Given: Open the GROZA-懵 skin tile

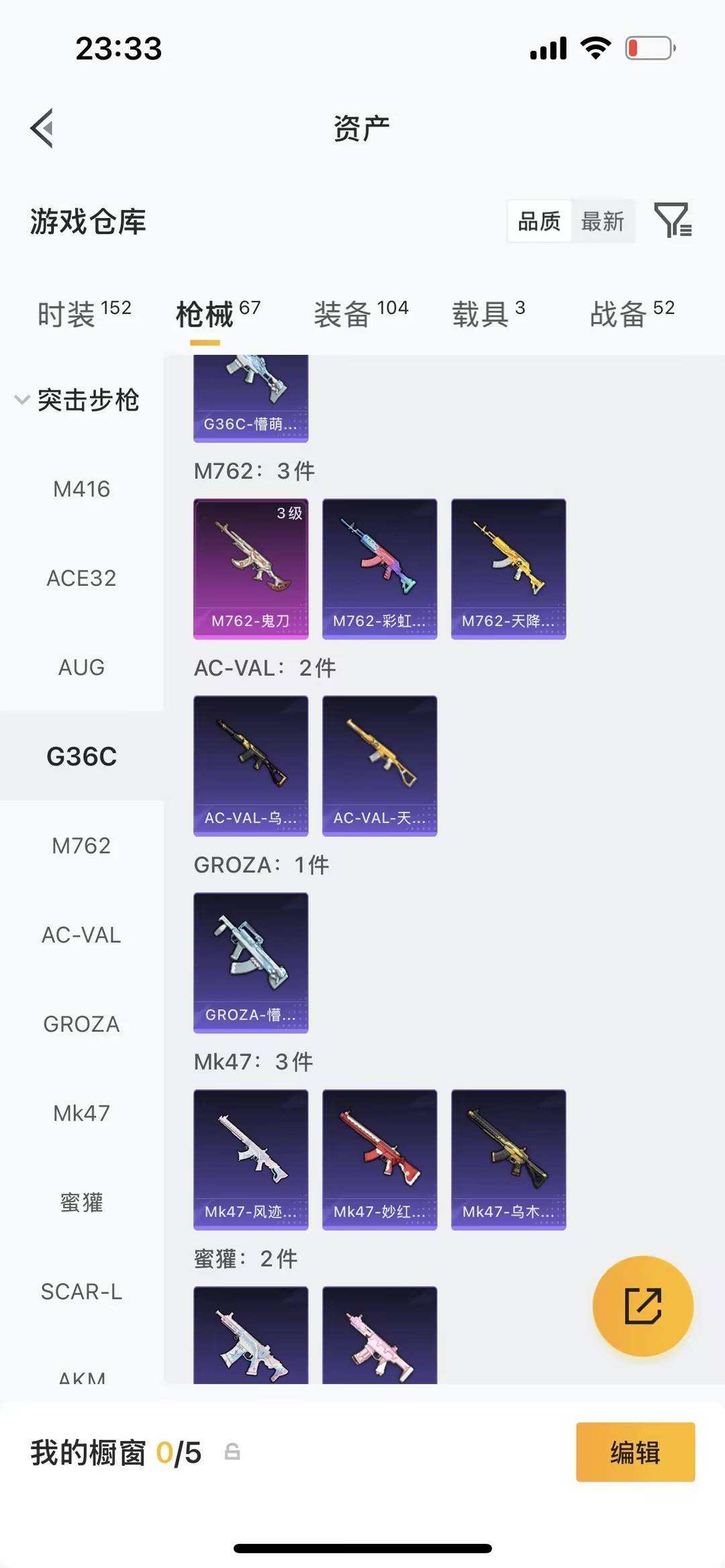Looking at the screenshot, I should coord(250,962).
